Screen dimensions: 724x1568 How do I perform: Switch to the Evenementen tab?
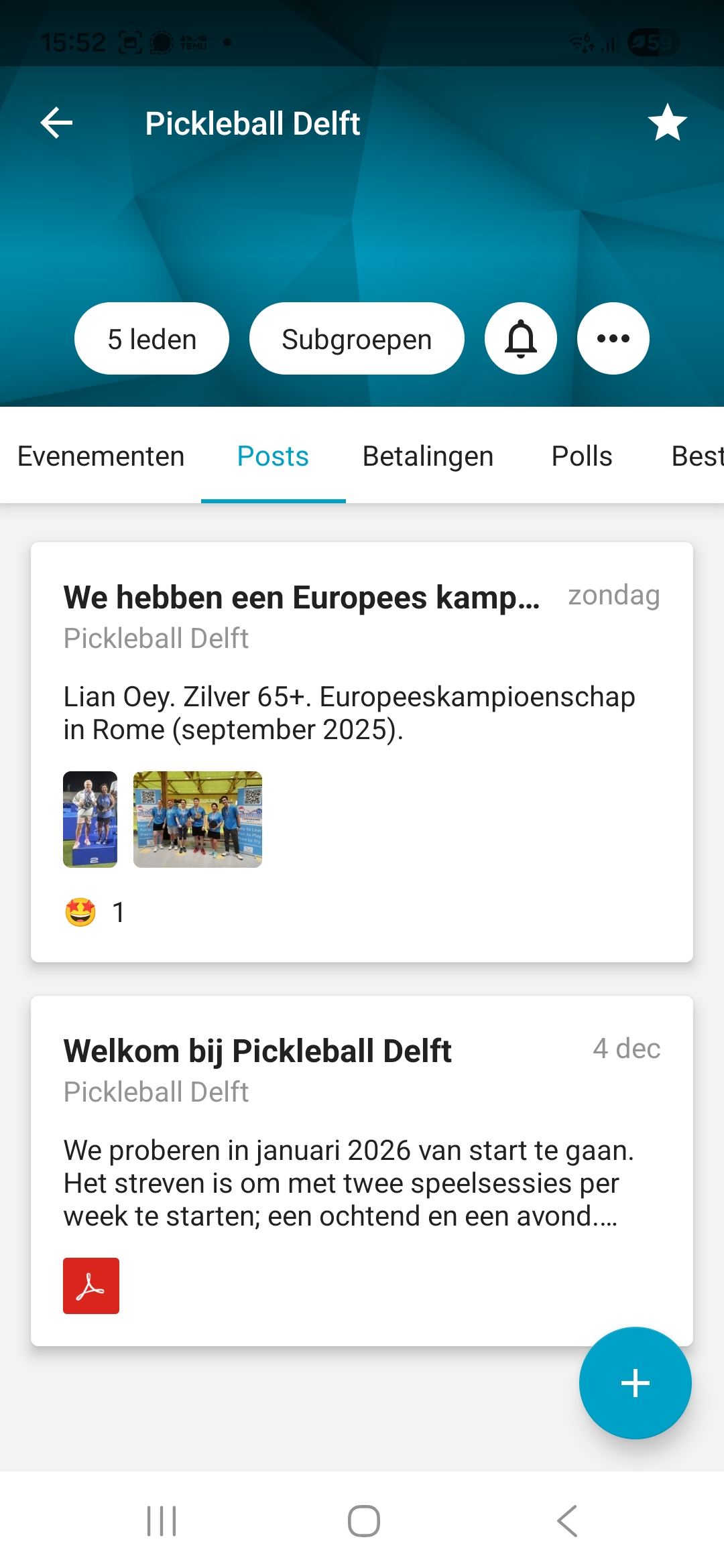101,456
